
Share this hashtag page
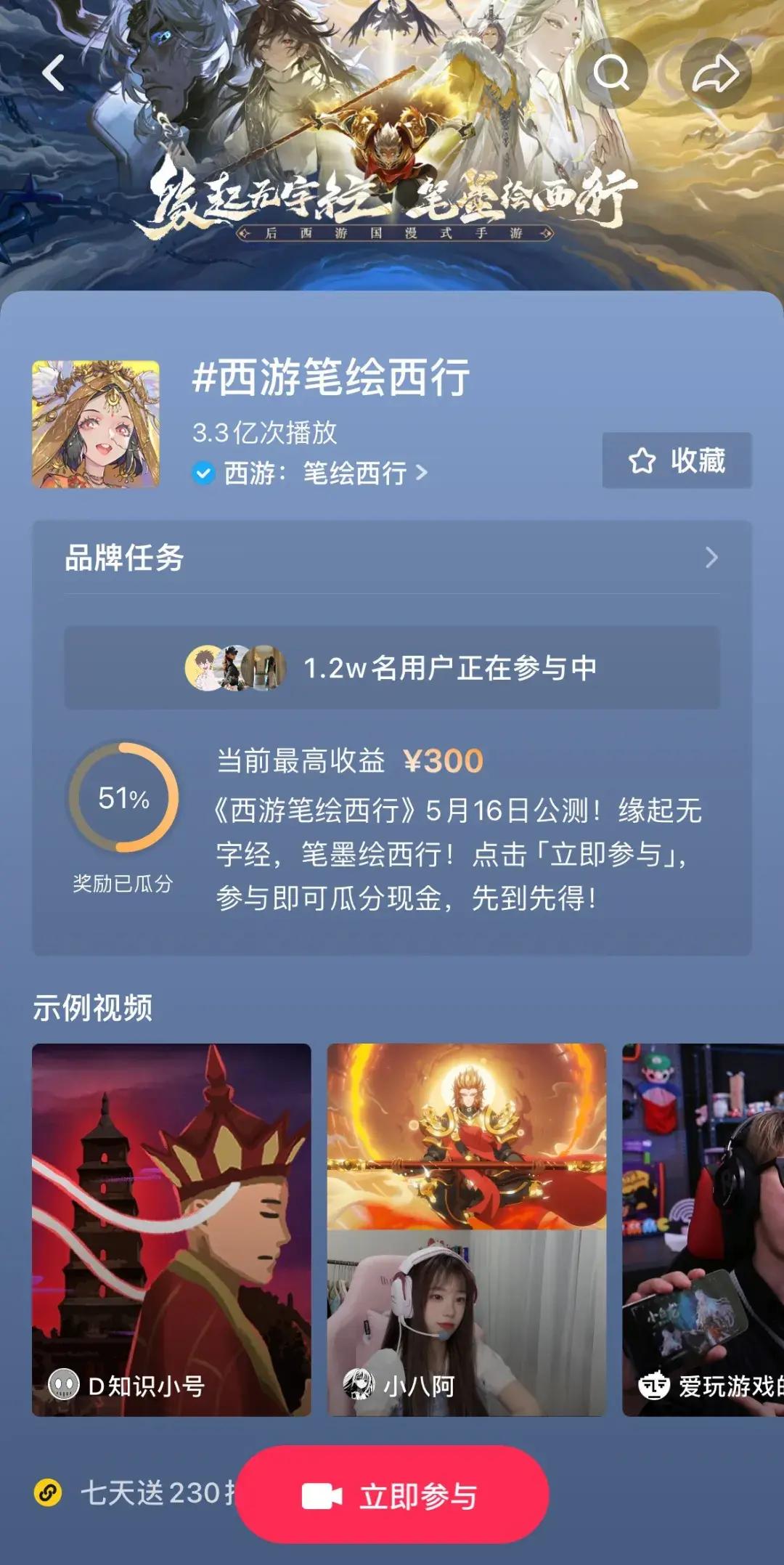[715, 73]
